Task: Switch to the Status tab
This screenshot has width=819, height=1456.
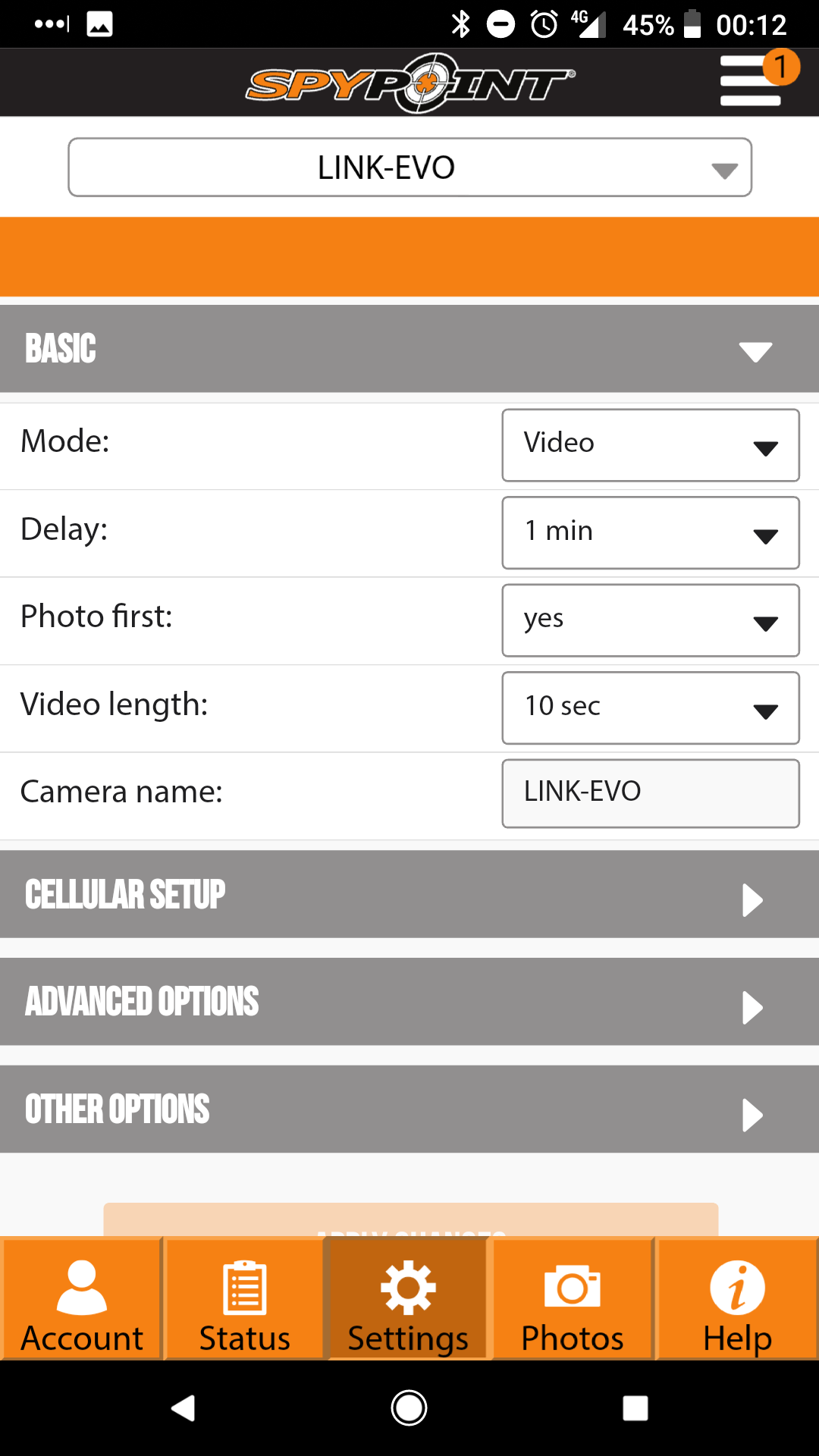Action: 245,1299
